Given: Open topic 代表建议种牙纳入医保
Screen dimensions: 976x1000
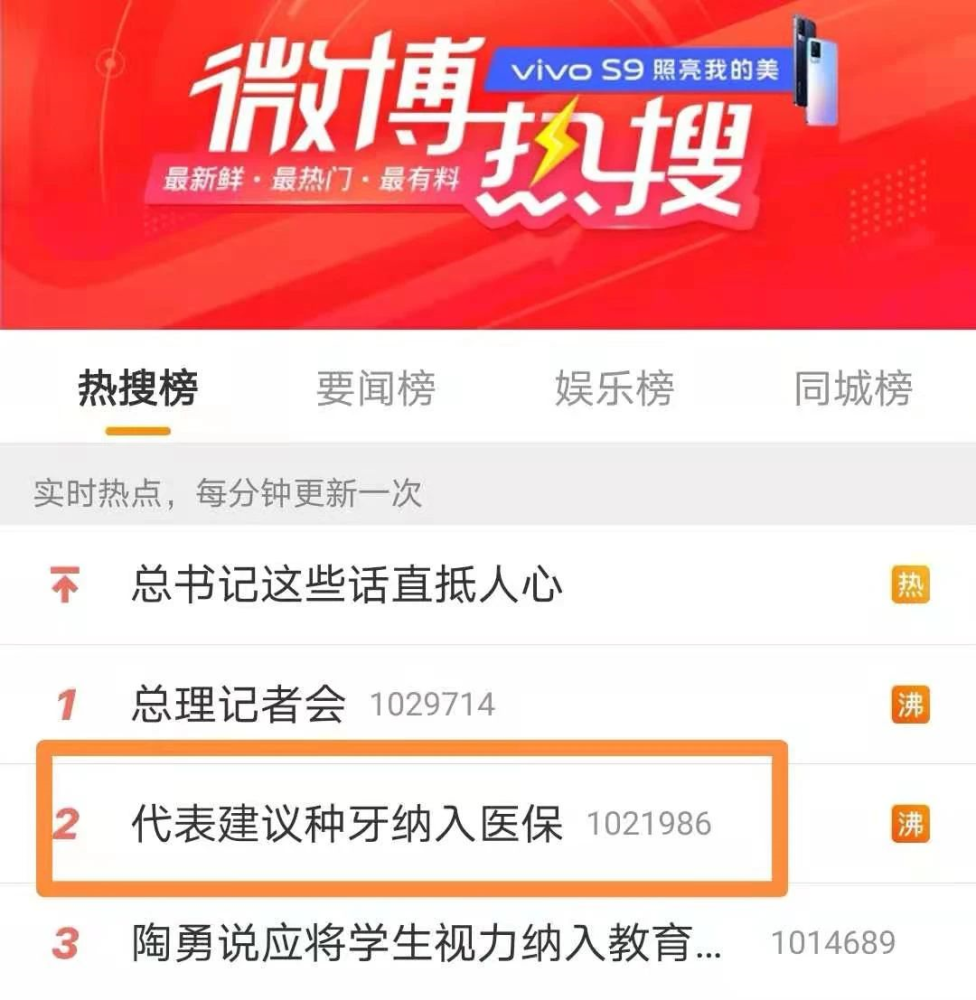Looking at the screenshot, I should click(x=347, y=825).
